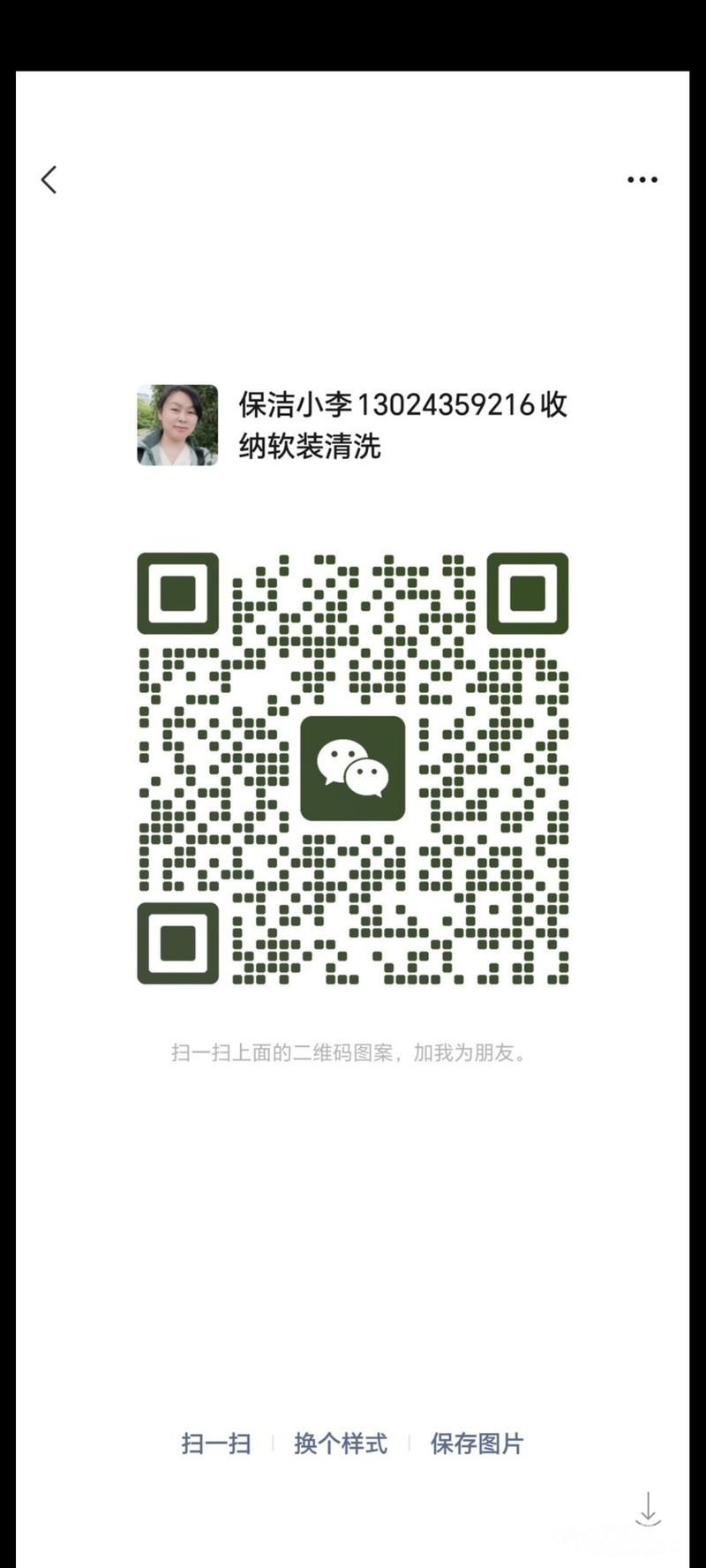
Task: Select 换个样式 to change QR style
Action: [341, 1444]
